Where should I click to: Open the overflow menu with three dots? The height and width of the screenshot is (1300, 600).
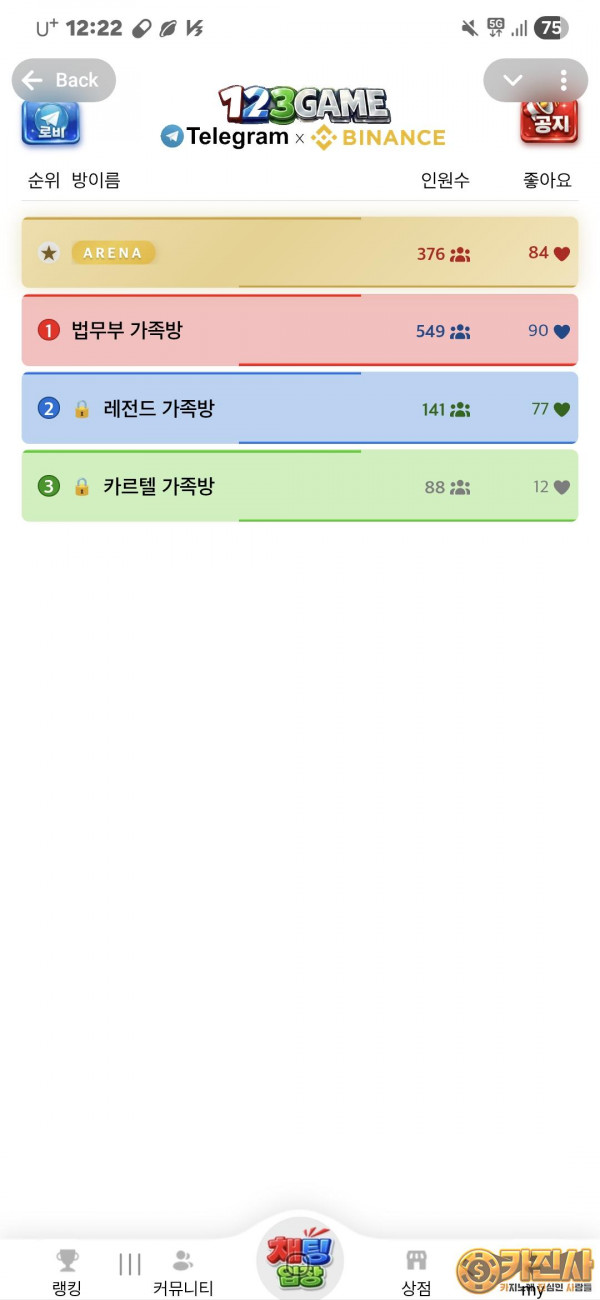point(564,80)
